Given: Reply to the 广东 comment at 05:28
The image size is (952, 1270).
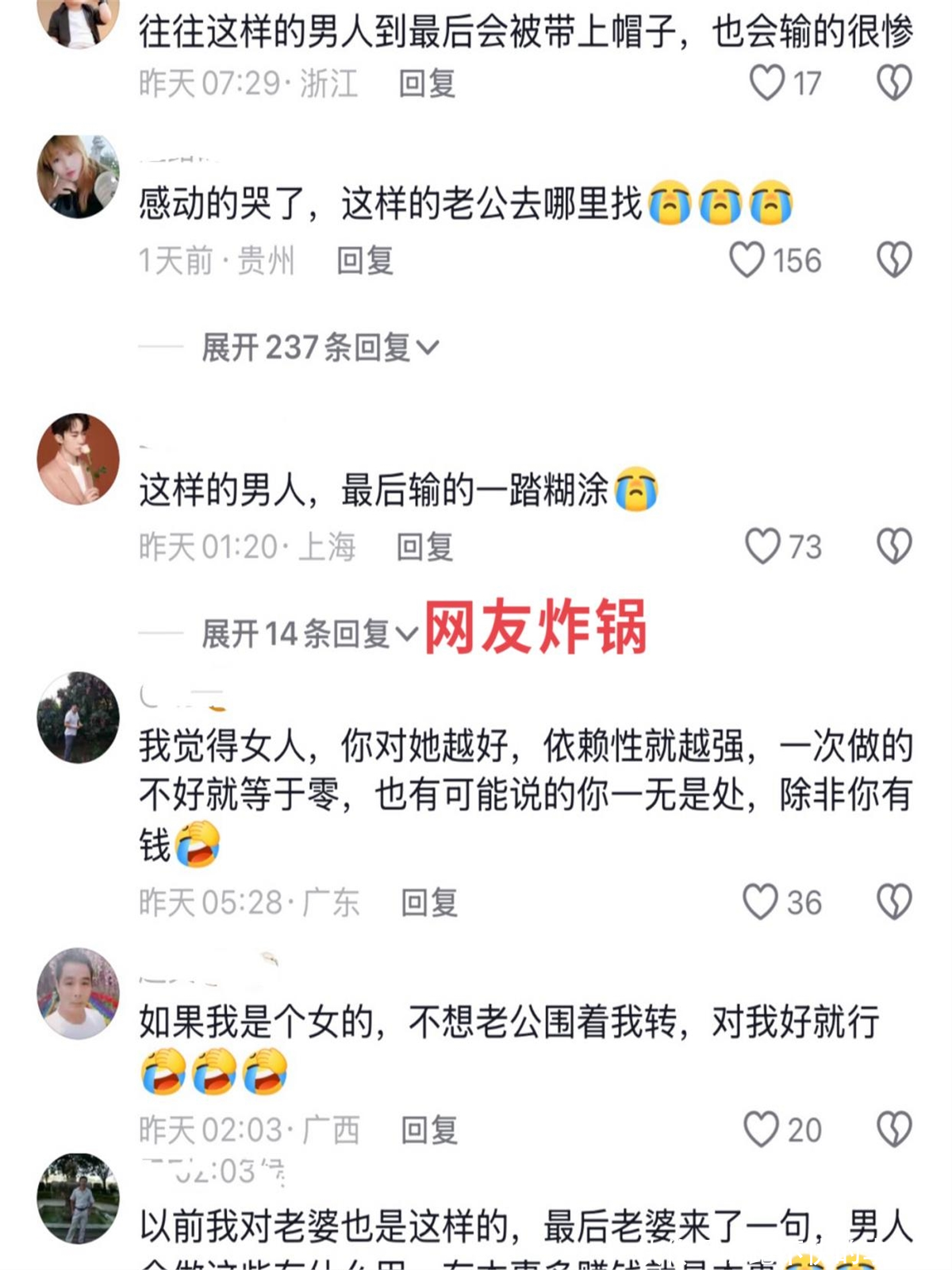Looking at the screenshot, I should 429,902.
